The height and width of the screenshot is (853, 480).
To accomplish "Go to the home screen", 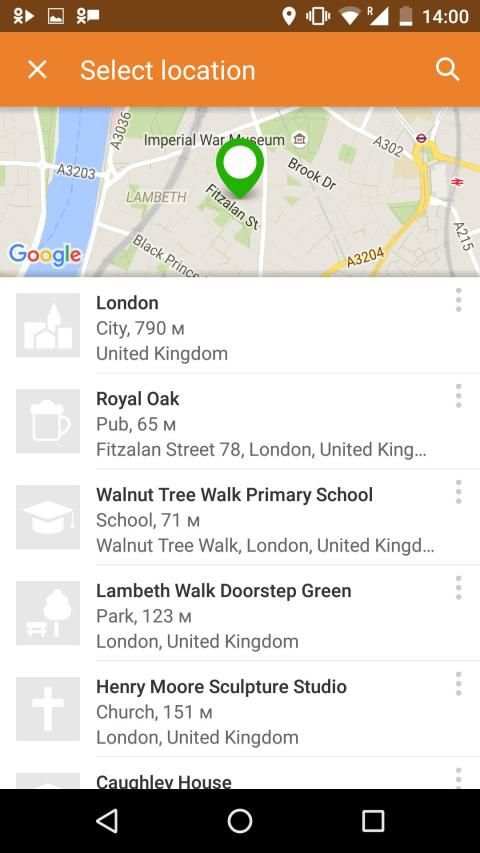I will coord(240,820).
